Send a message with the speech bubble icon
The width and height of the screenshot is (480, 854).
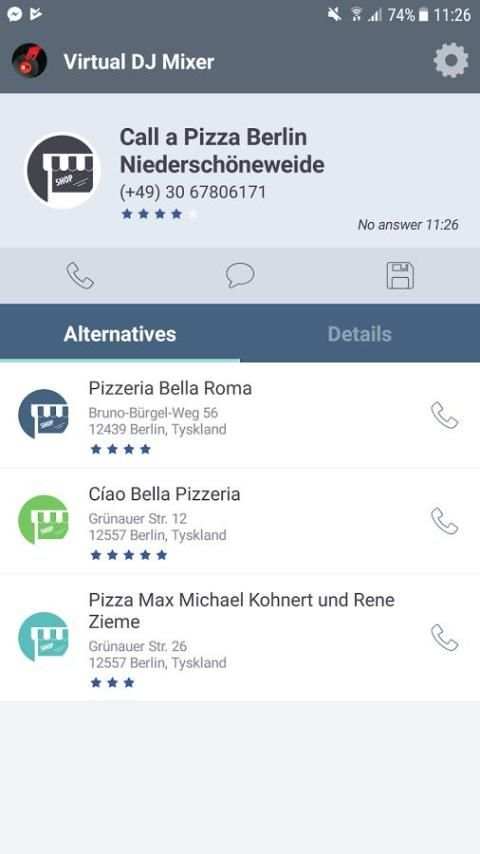point(240,276)
